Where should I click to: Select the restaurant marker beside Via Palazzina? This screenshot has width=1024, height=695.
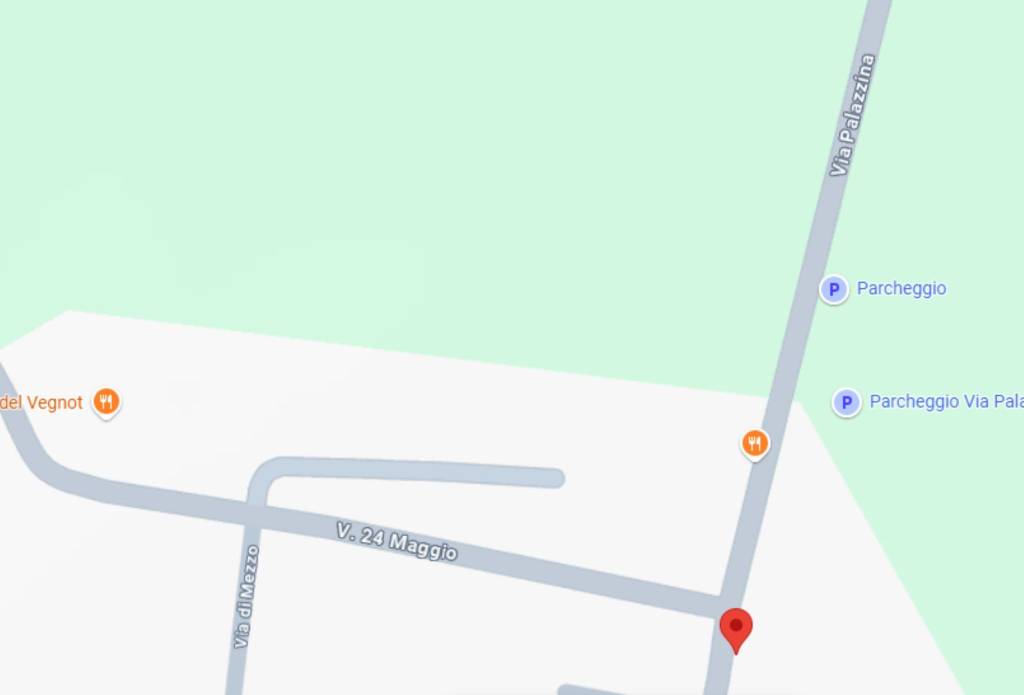[x=755, y=443]
